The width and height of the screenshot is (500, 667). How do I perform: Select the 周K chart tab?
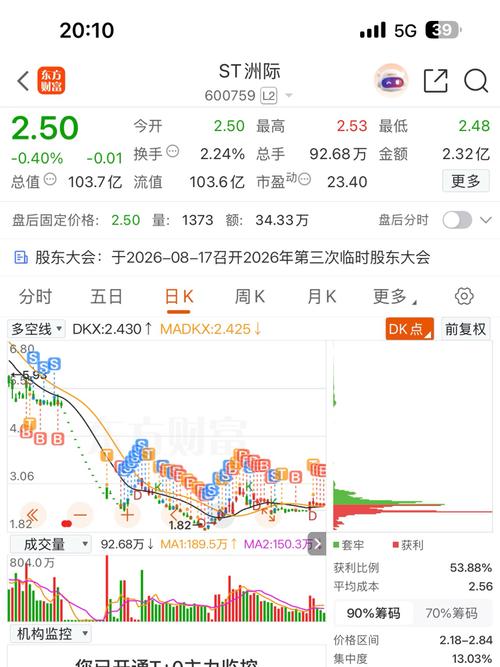[x=250, y=296]
